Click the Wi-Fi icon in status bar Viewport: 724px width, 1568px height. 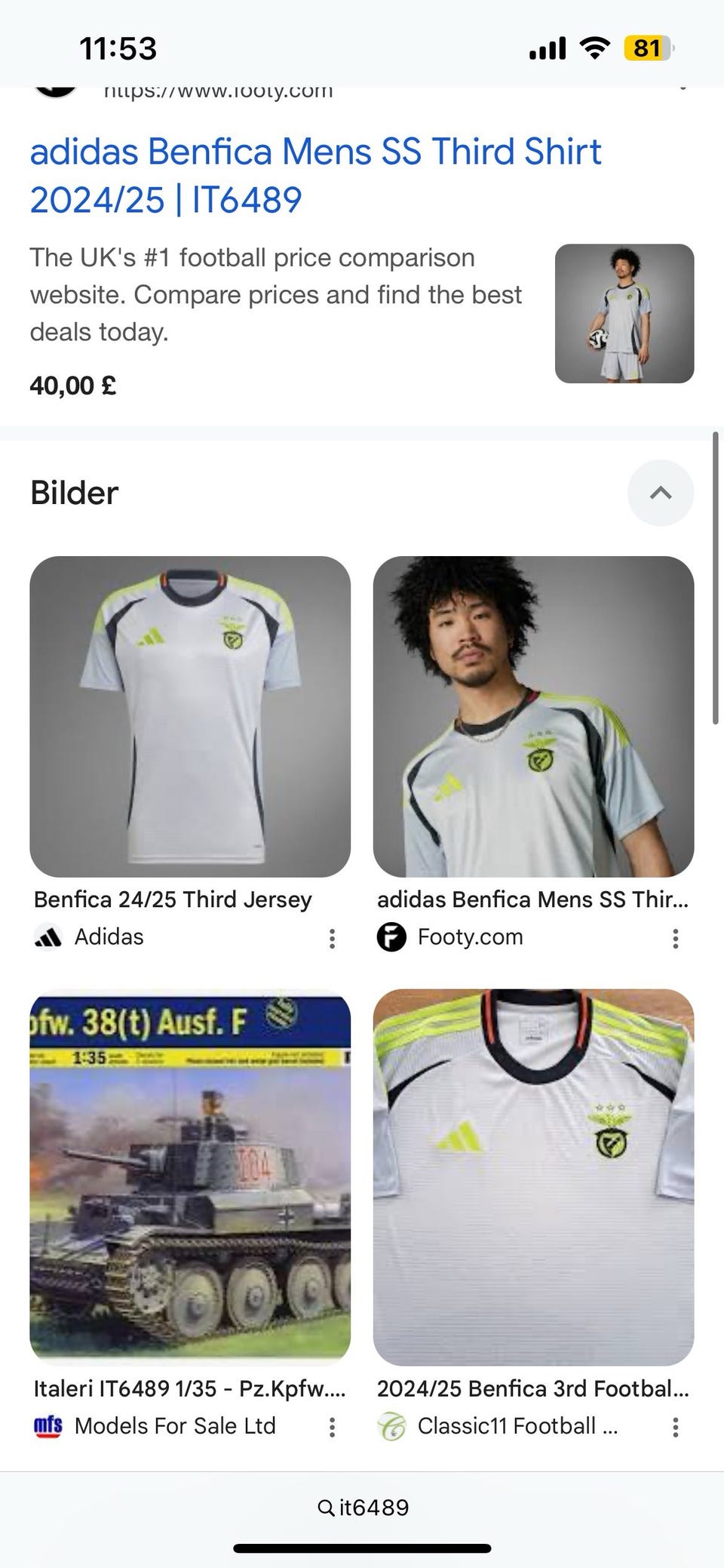click(x=594, y=48)
